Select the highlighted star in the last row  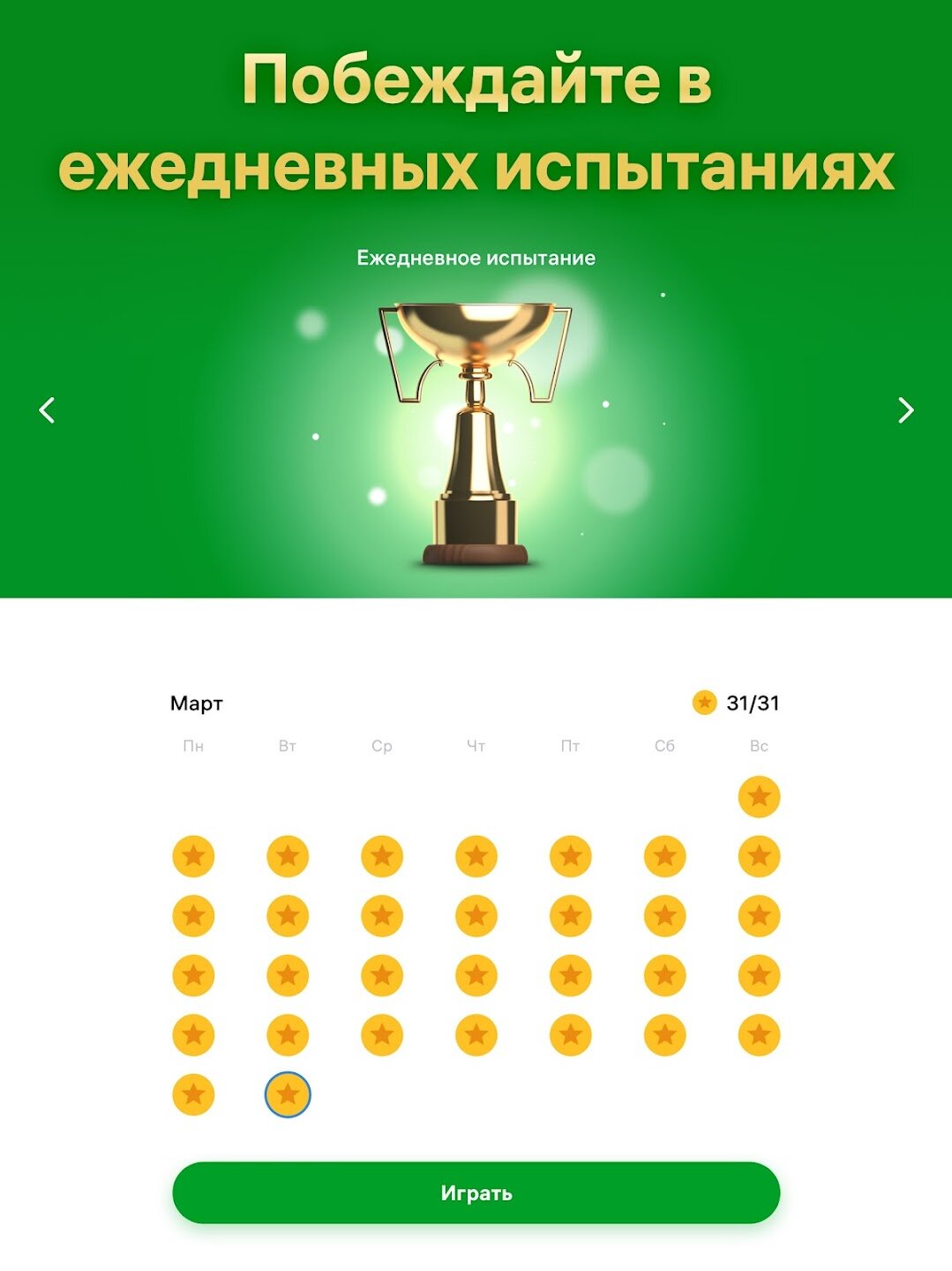(288, 1094)
